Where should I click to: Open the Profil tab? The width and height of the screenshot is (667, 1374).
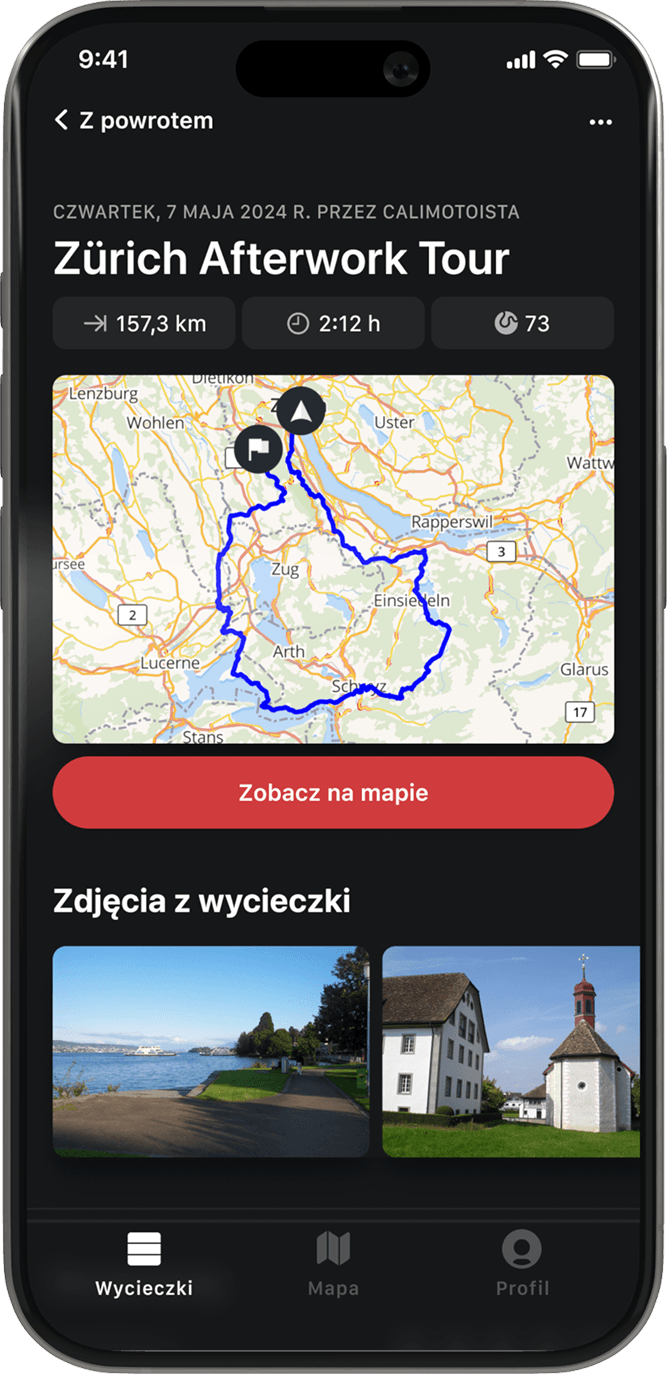point(522,1262)
